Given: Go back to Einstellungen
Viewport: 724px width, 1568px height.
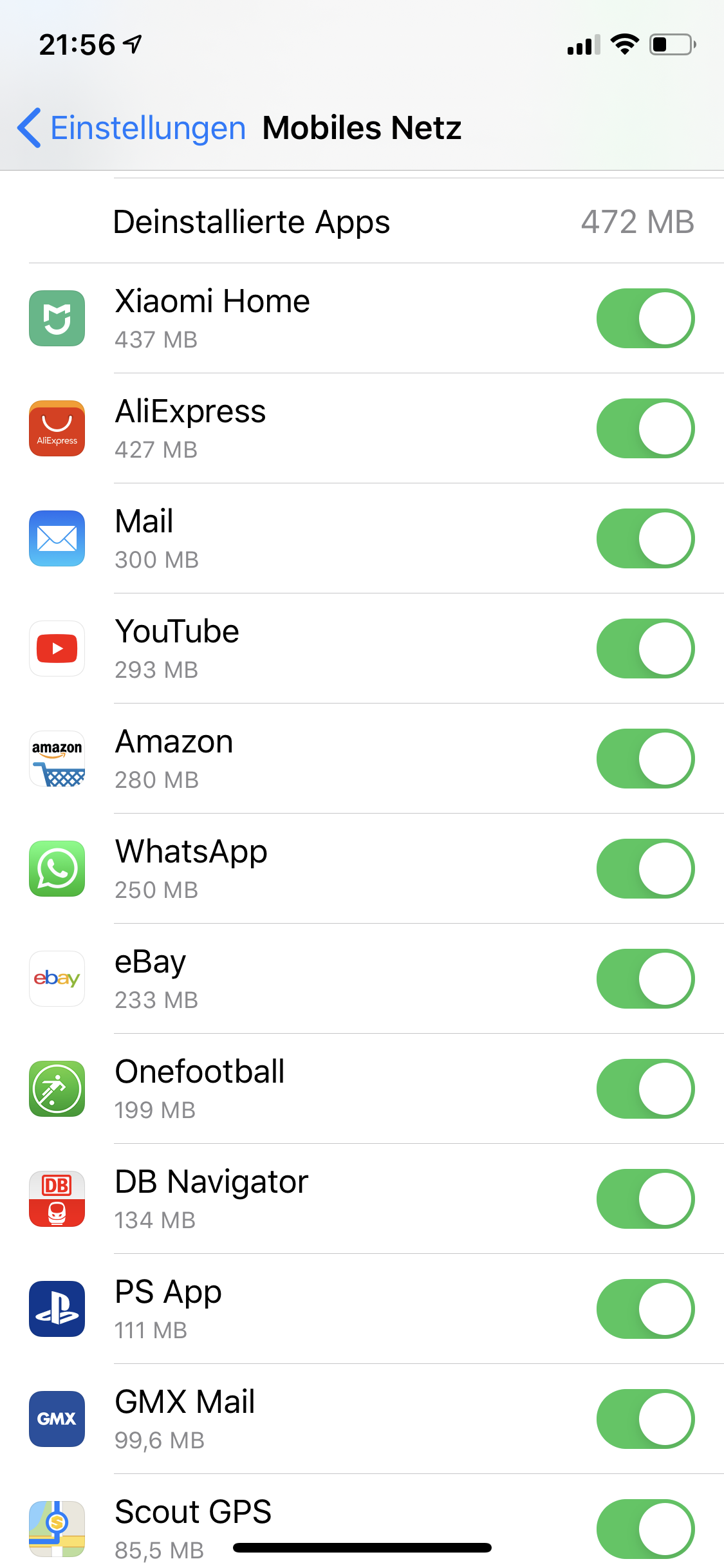Looking at the screenshot, I should click(132, 128).
